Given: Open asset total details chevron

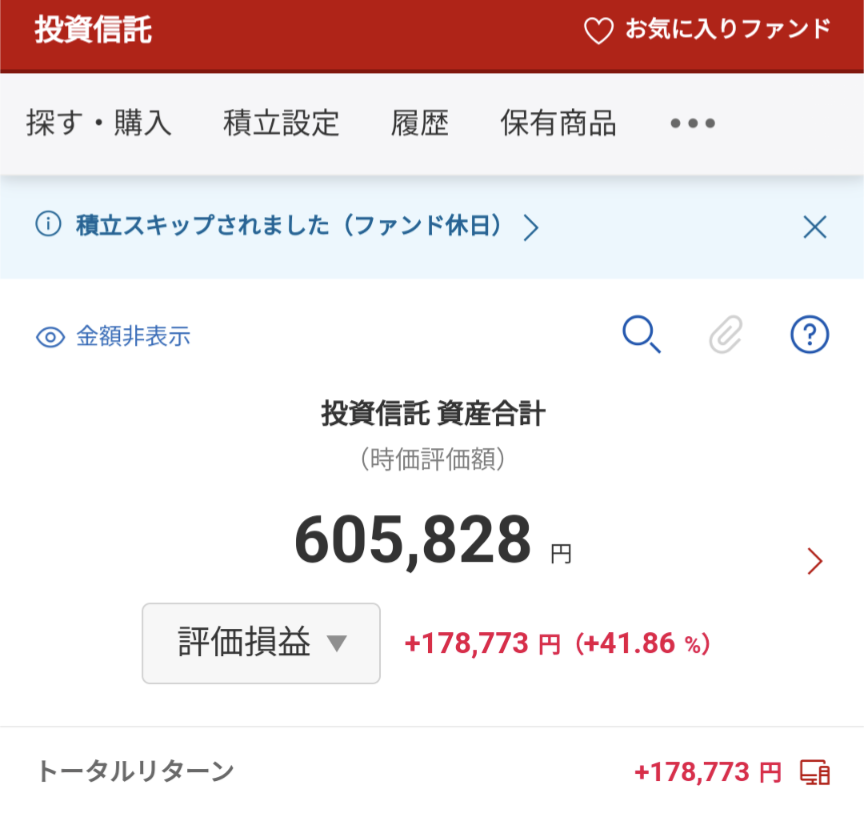Looking at the screenshot, I should coord(814,562).
